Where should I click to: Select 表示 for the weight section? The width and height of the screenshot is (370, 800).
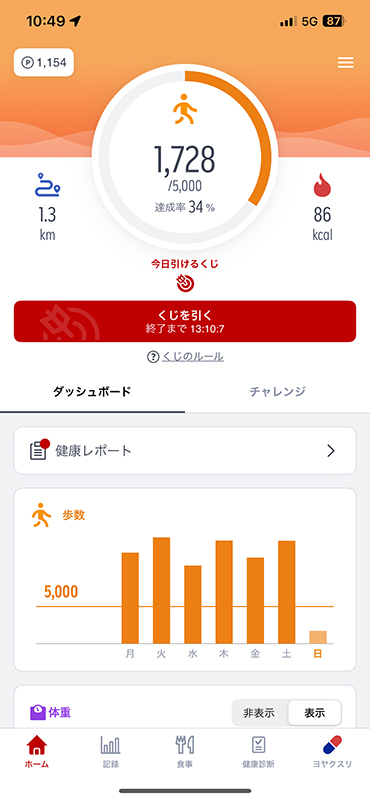pyautogui.click(x=314, y=713)
